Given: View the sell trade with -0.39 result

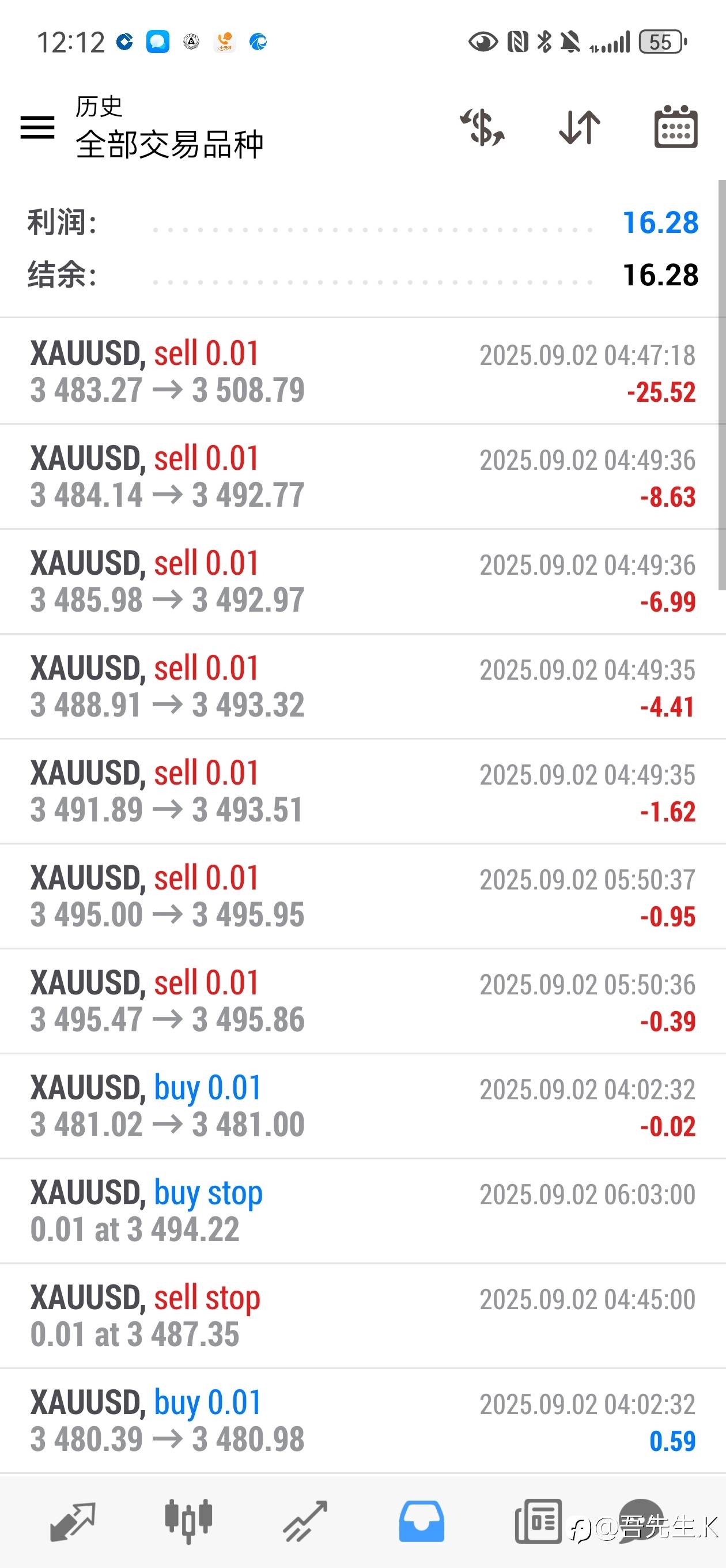Looking at the screenshot, I should (x=362, y=1001).
